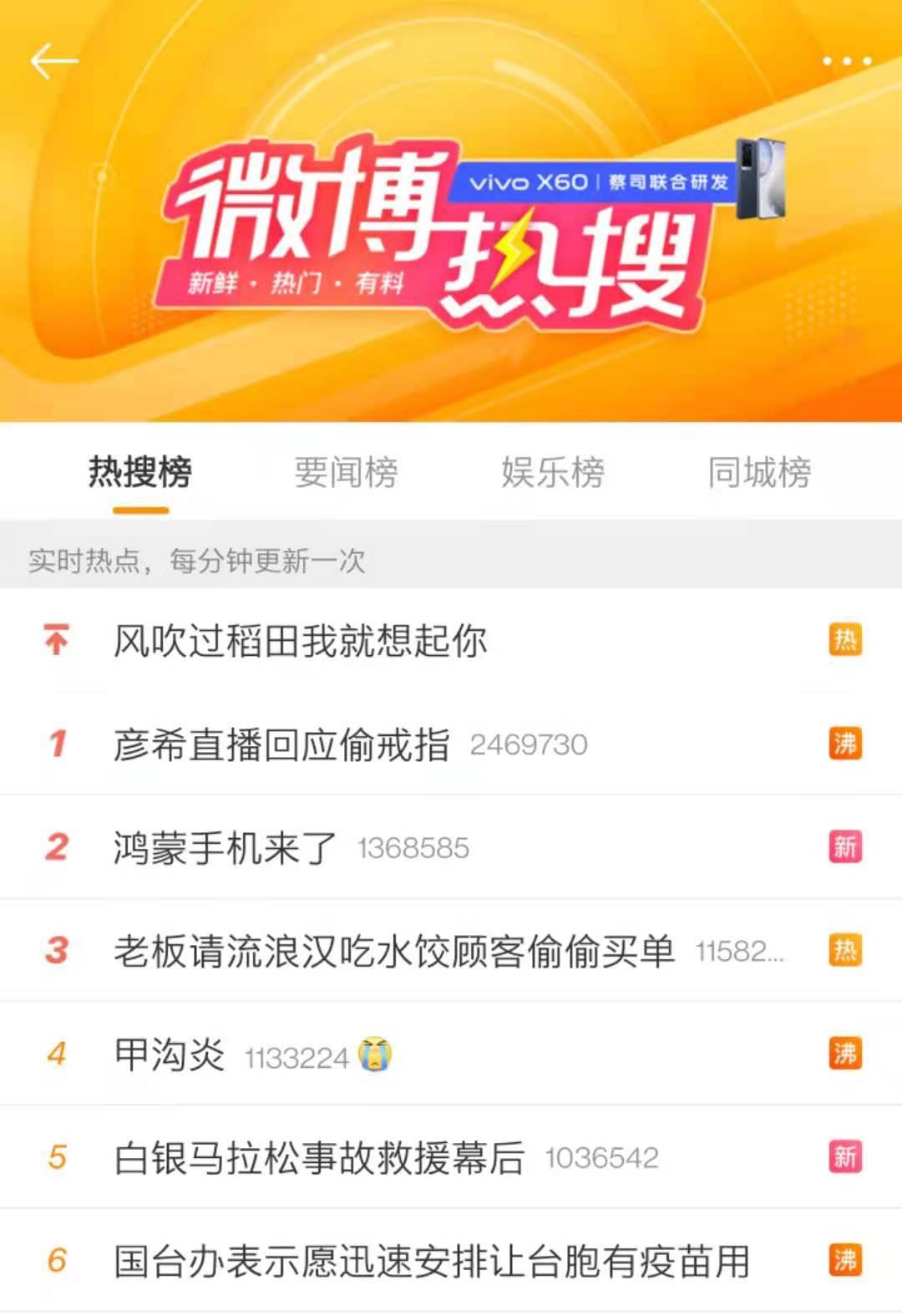Open the 甲沟炎 trending topic
The image size is (902, 1316).
(170, 1055)
